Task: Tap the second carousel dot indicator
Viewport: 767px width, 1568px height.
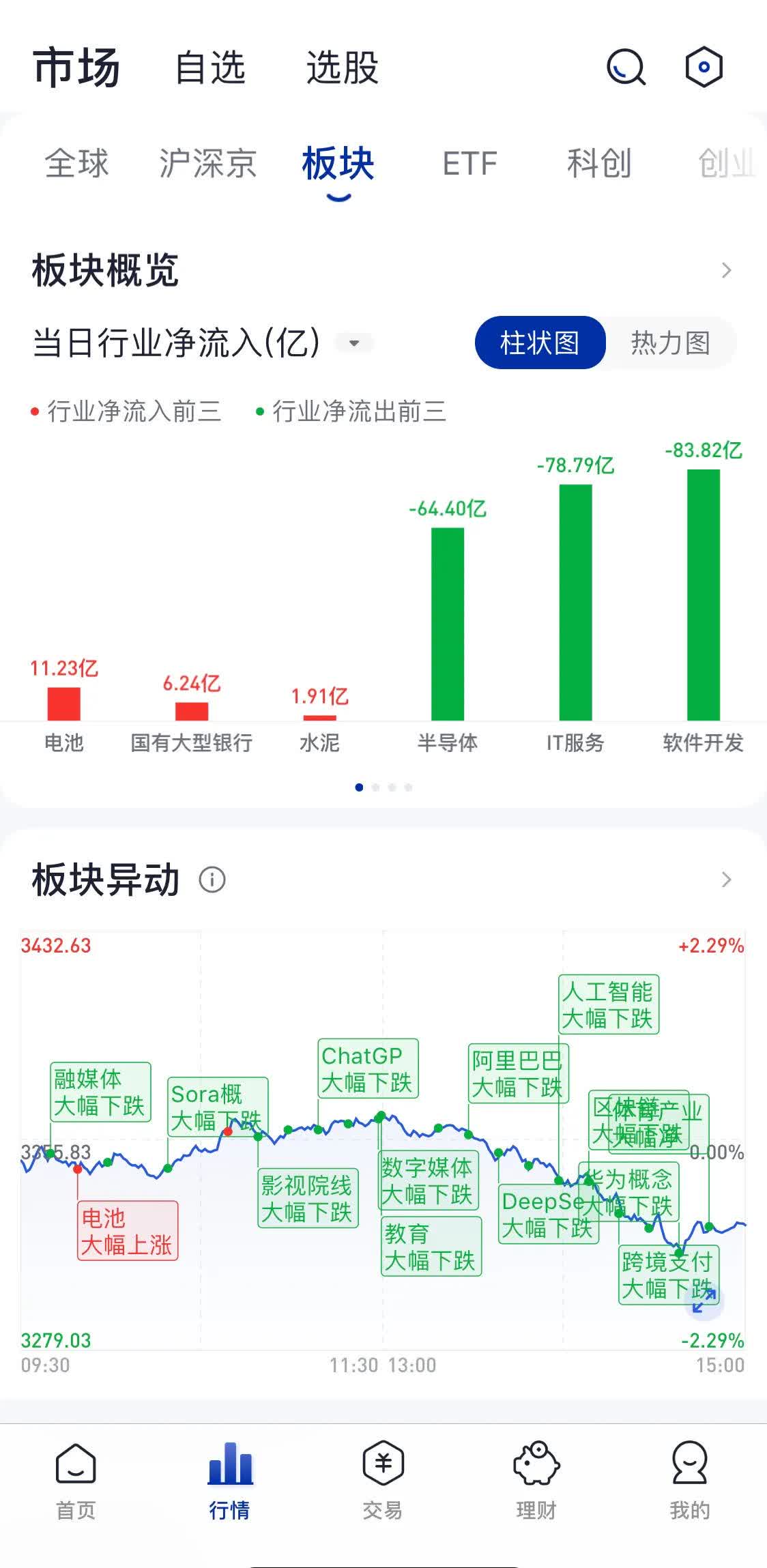Action: click(x=376, y=787)
